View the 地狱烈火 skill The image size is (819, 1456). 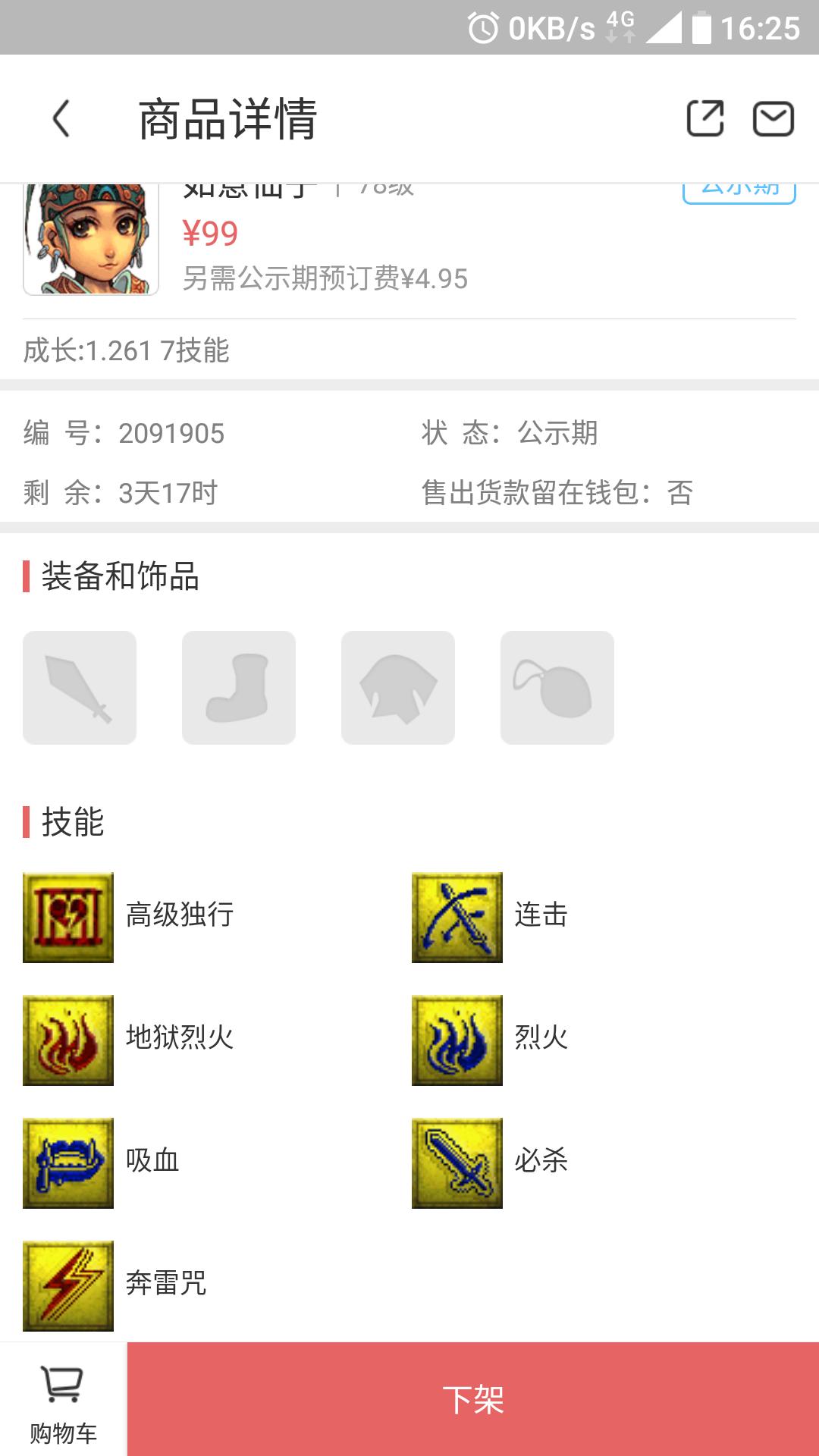pyautogui.click(x=68, y=1040)
